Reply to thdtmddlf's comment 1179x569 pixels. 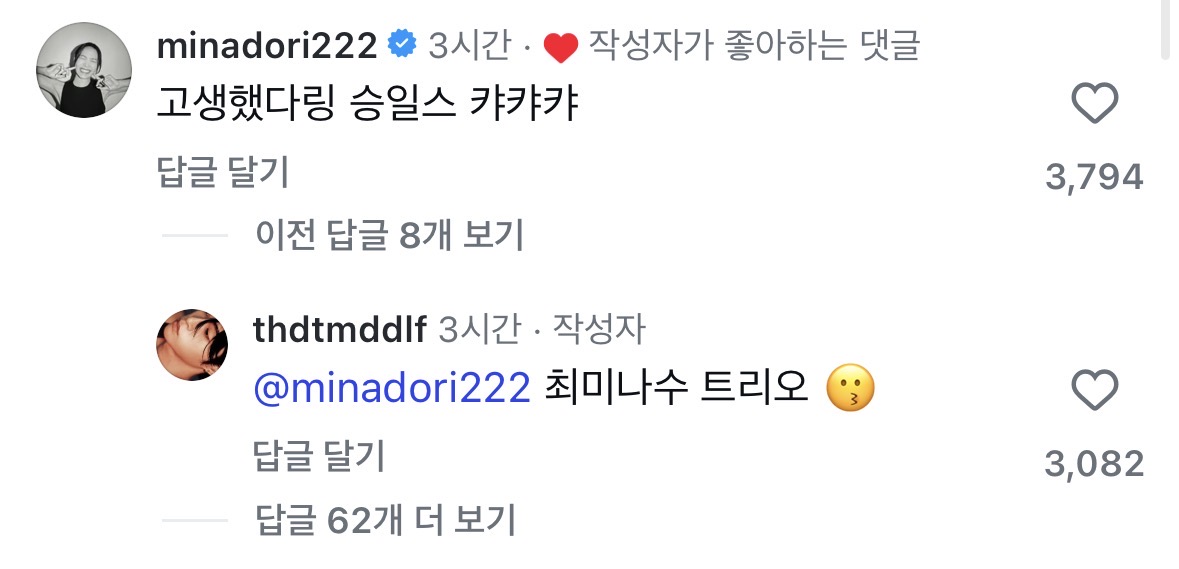[x=319, y=457]
